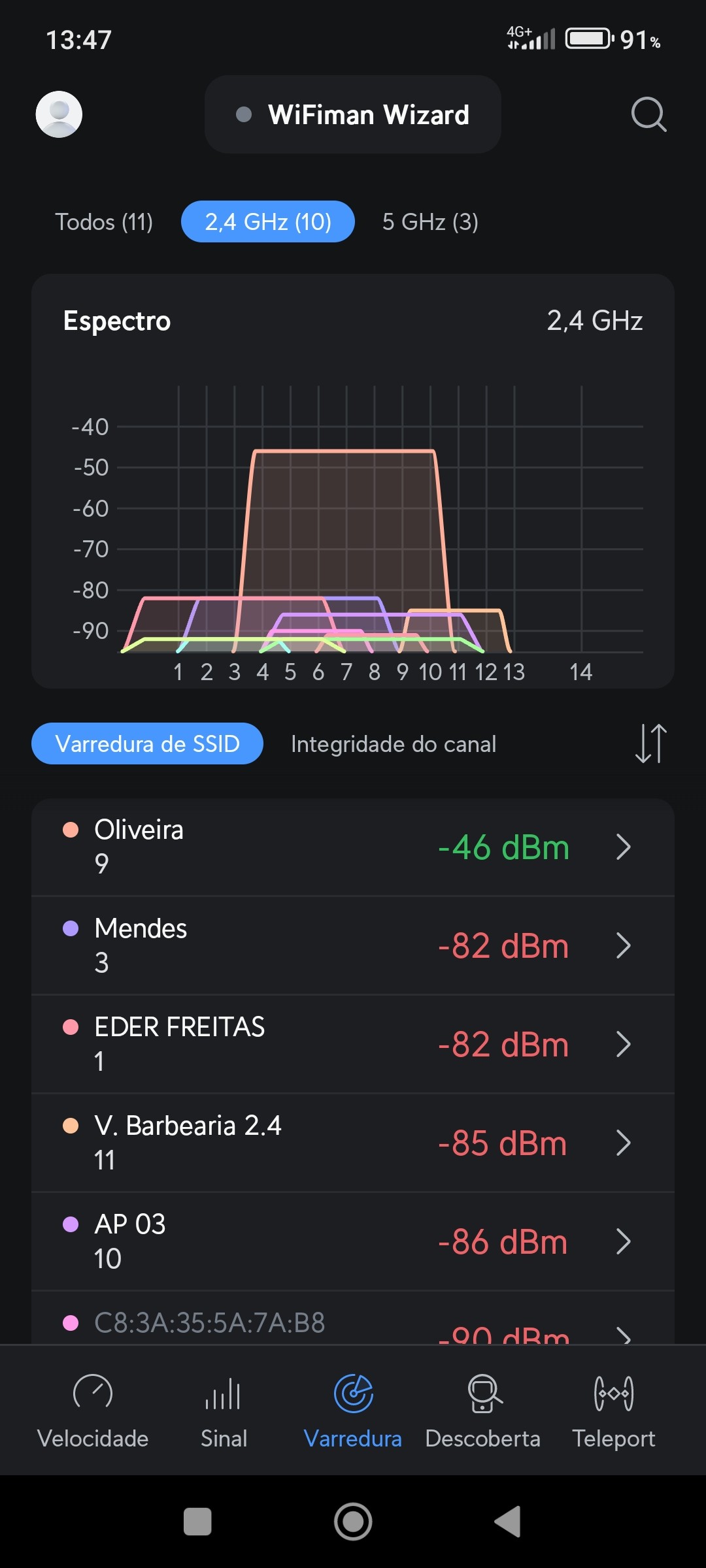Open the profile avatar
Screen dimensions: 706x1568
pyautogui.click(x=59, y=114)
